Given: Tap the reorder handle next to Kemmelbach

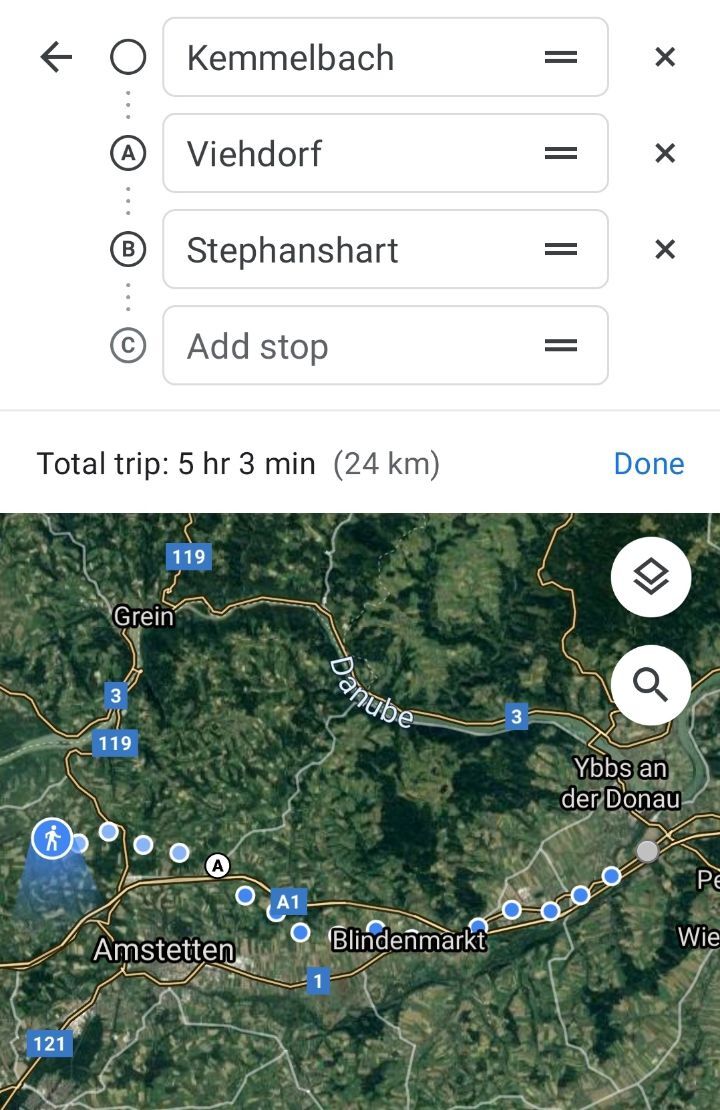Looking at the screenshot, I should [561, 58].
